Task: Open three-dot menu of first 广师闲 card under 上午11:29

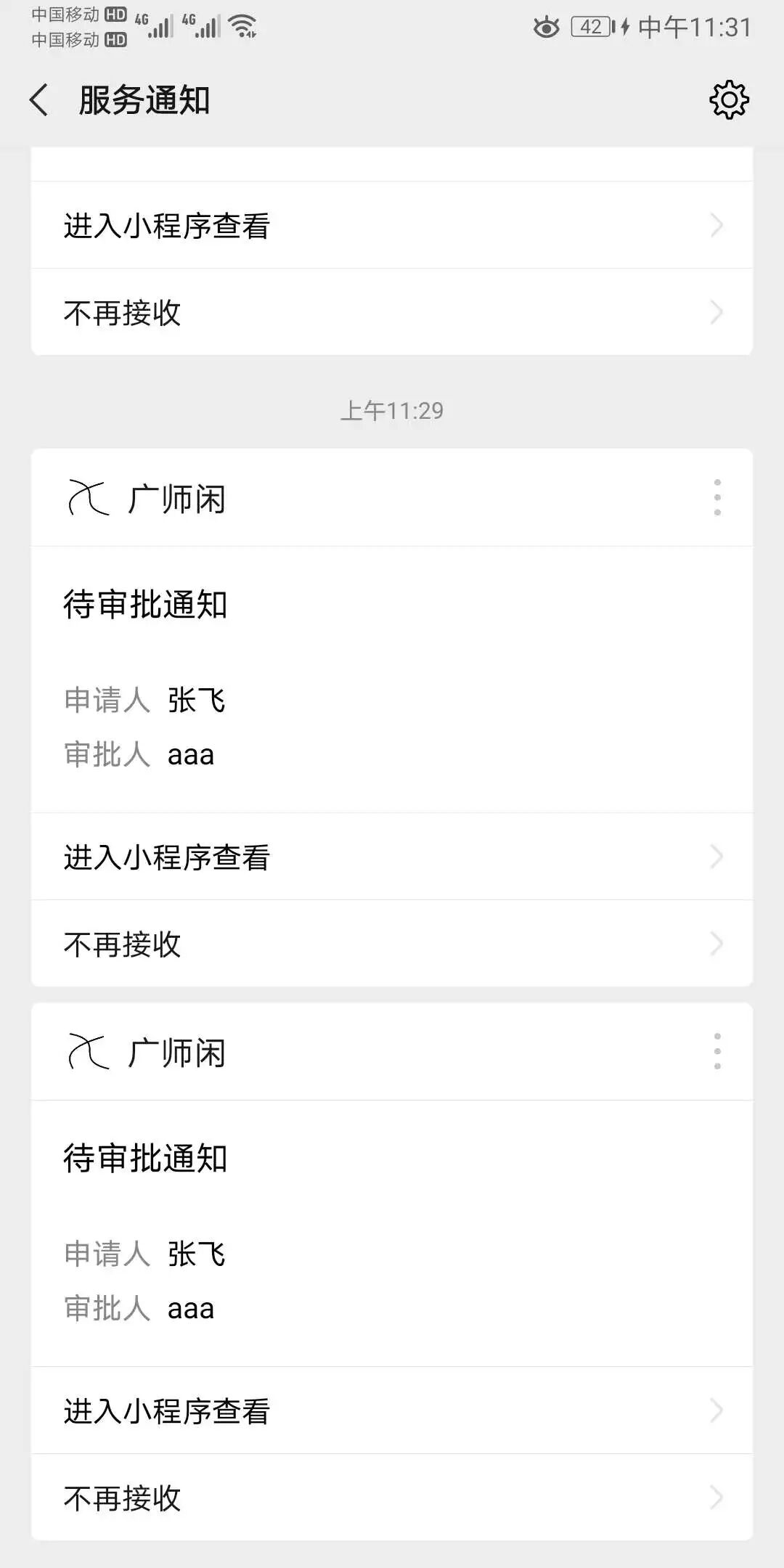Action: pos(716,498)
